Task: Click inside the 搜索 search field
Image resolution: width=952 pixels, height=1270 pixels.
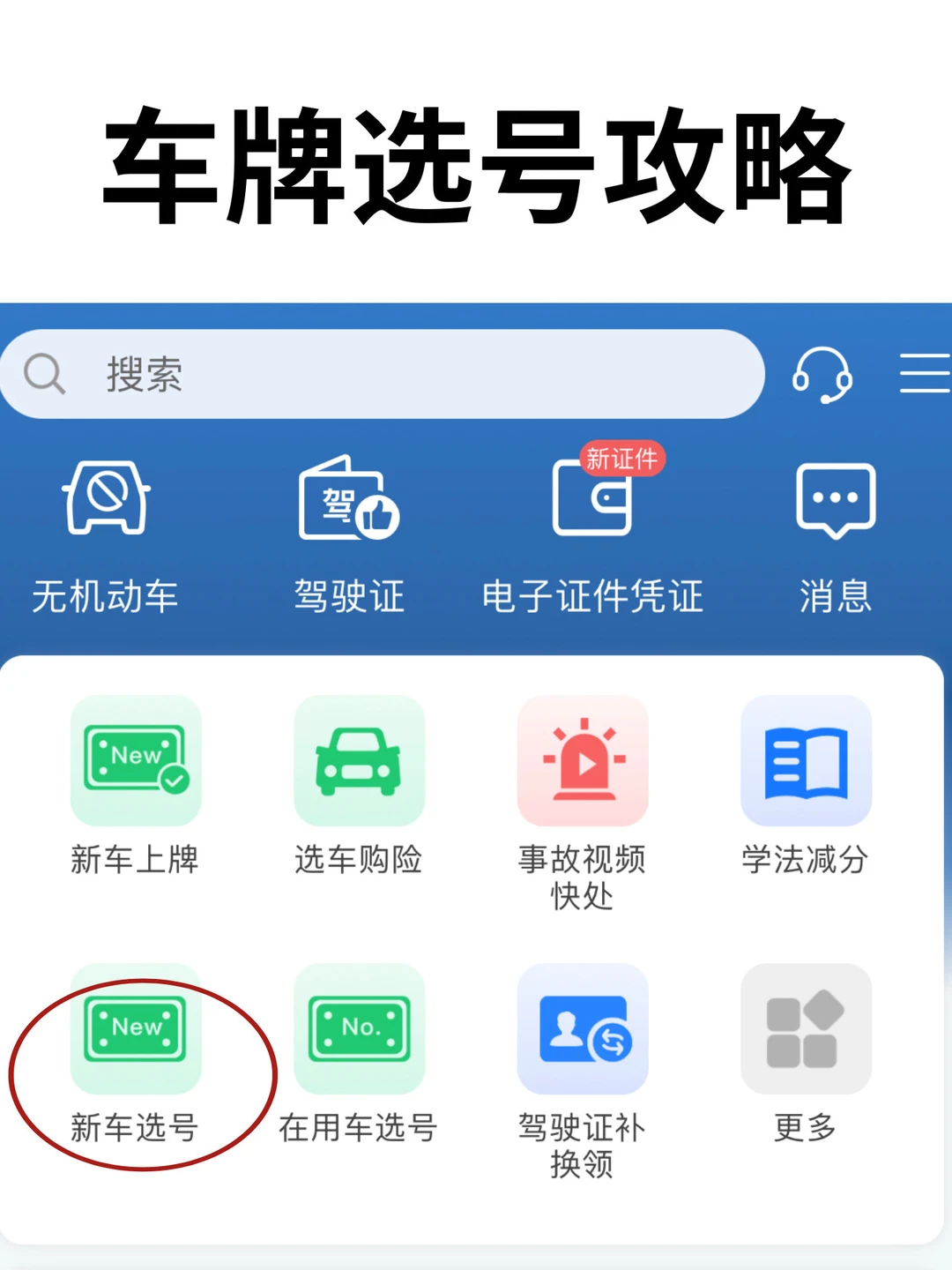Action: click(379, 374)
